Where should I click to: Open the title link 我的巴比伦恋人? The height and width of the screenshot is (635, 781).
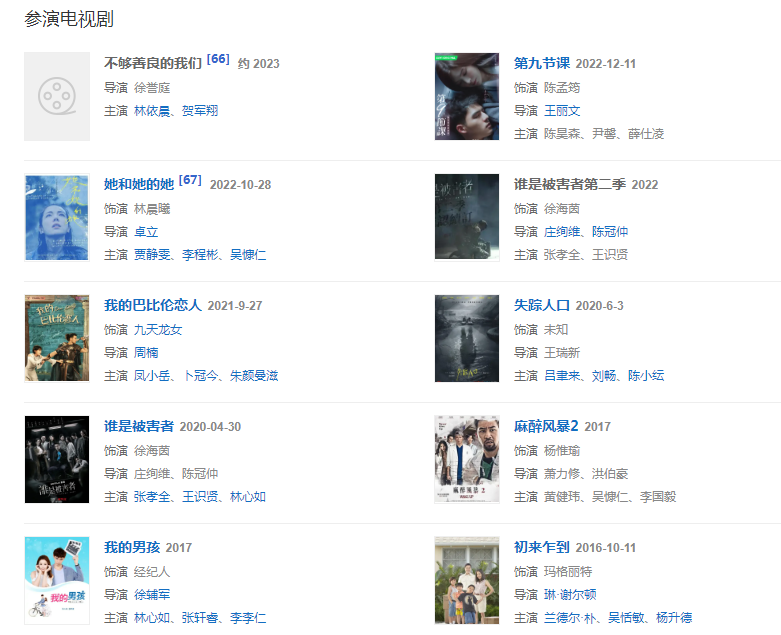tap(153, 305)
